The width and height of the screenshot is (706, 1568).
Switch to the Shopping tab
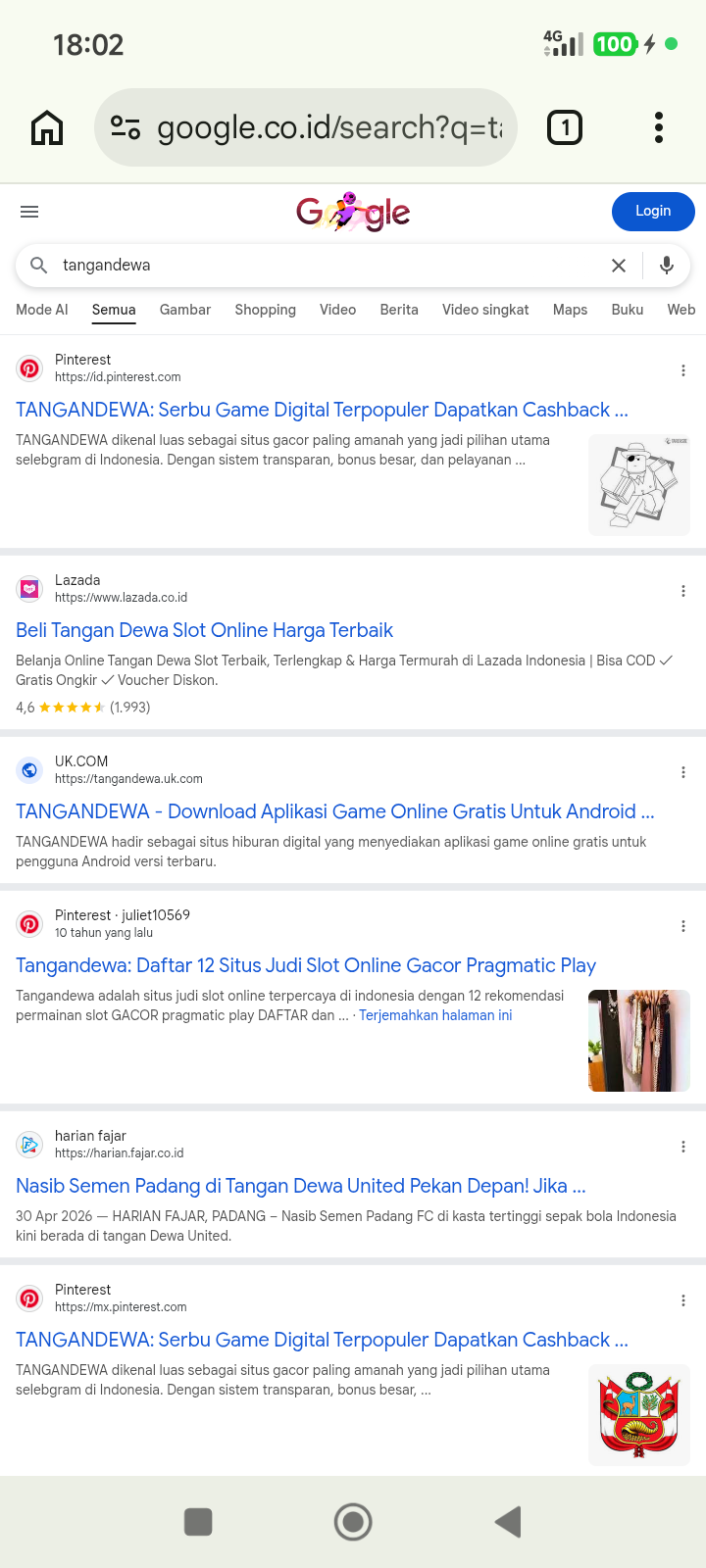point(265,310)
